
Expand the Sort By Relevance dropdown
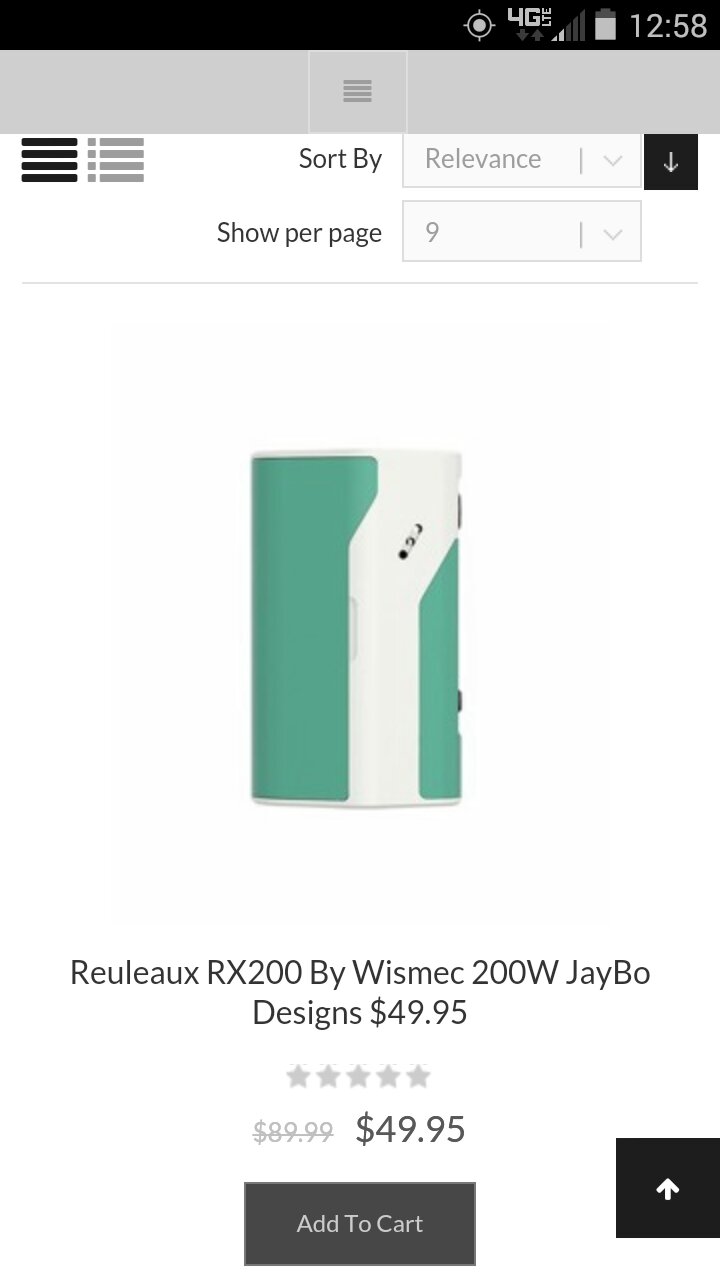coord(521,160)
